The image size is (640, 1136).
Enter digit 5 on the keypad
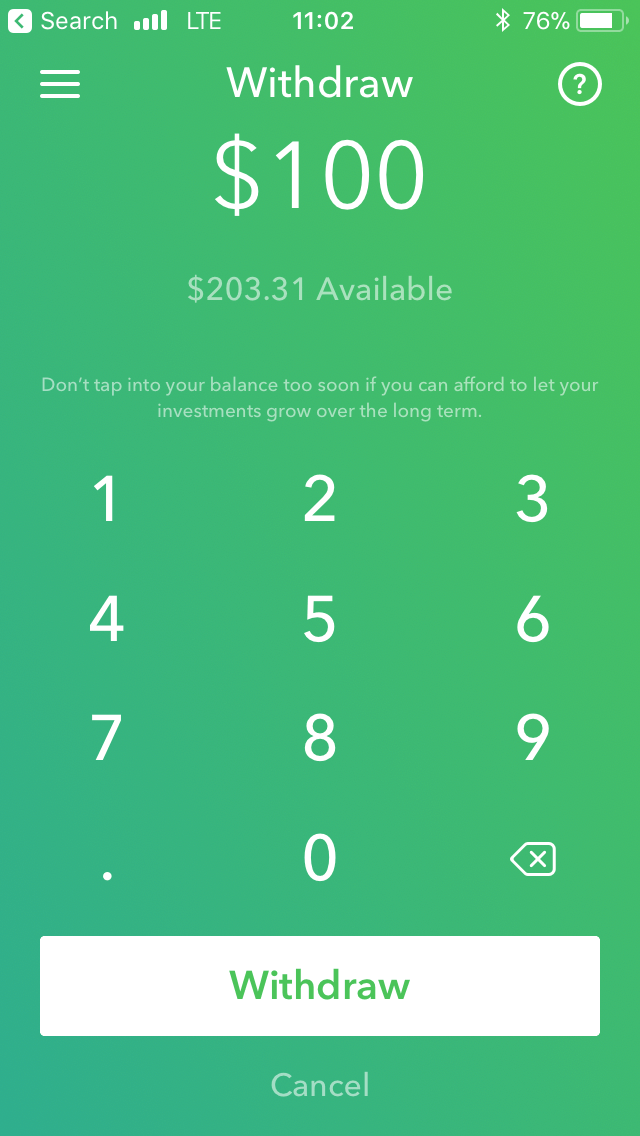tap(319, 620)
